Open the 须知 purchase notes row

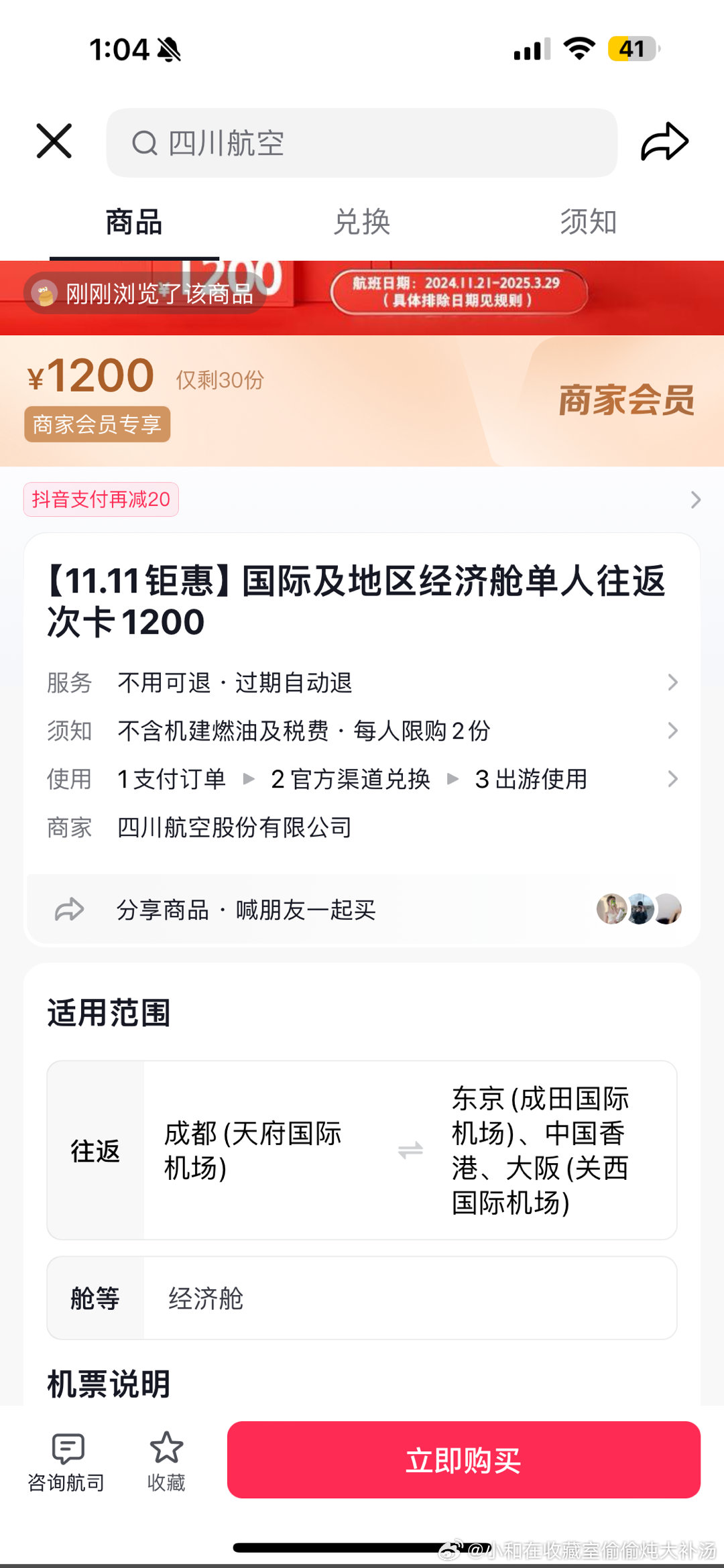pos(362,731)
